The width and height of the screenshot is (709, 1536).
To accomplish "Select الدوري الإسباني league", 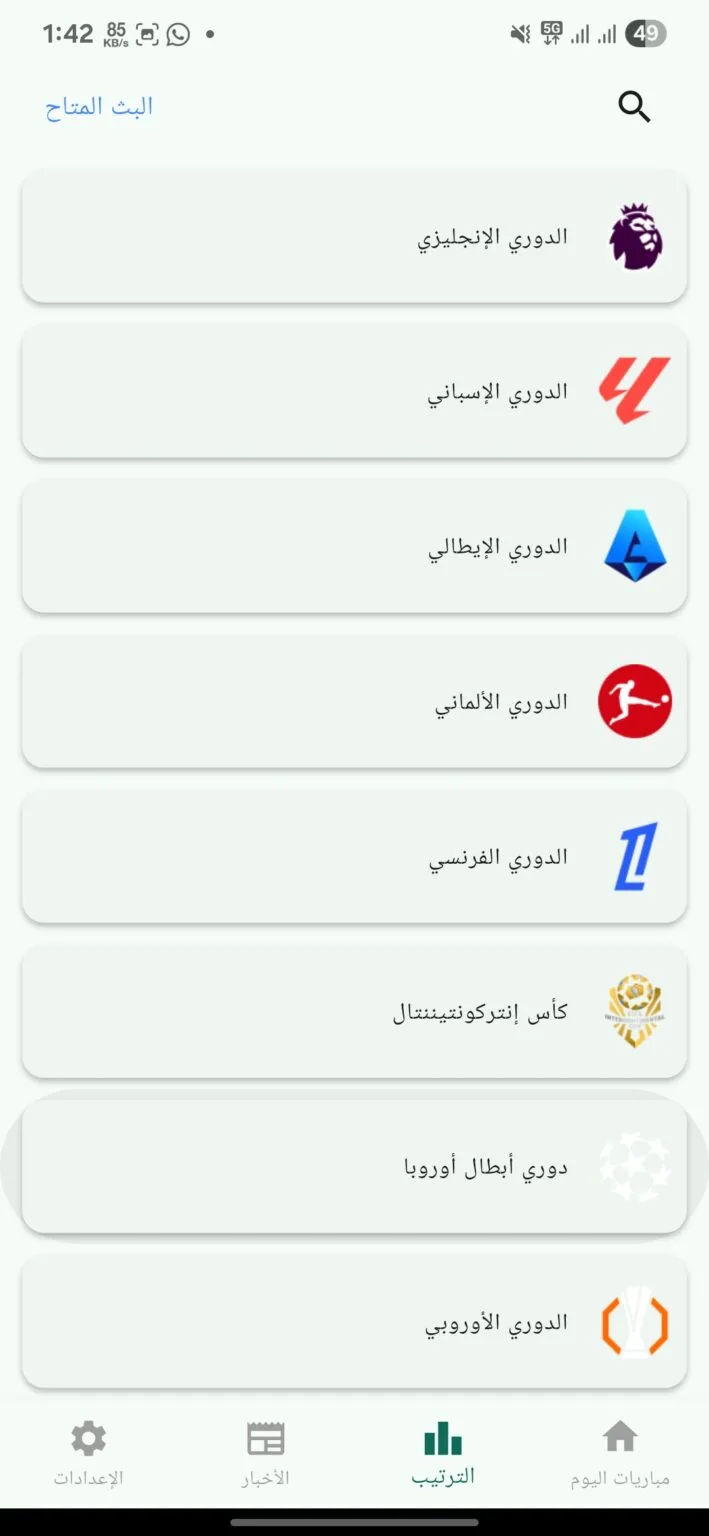I will point(354,391).
